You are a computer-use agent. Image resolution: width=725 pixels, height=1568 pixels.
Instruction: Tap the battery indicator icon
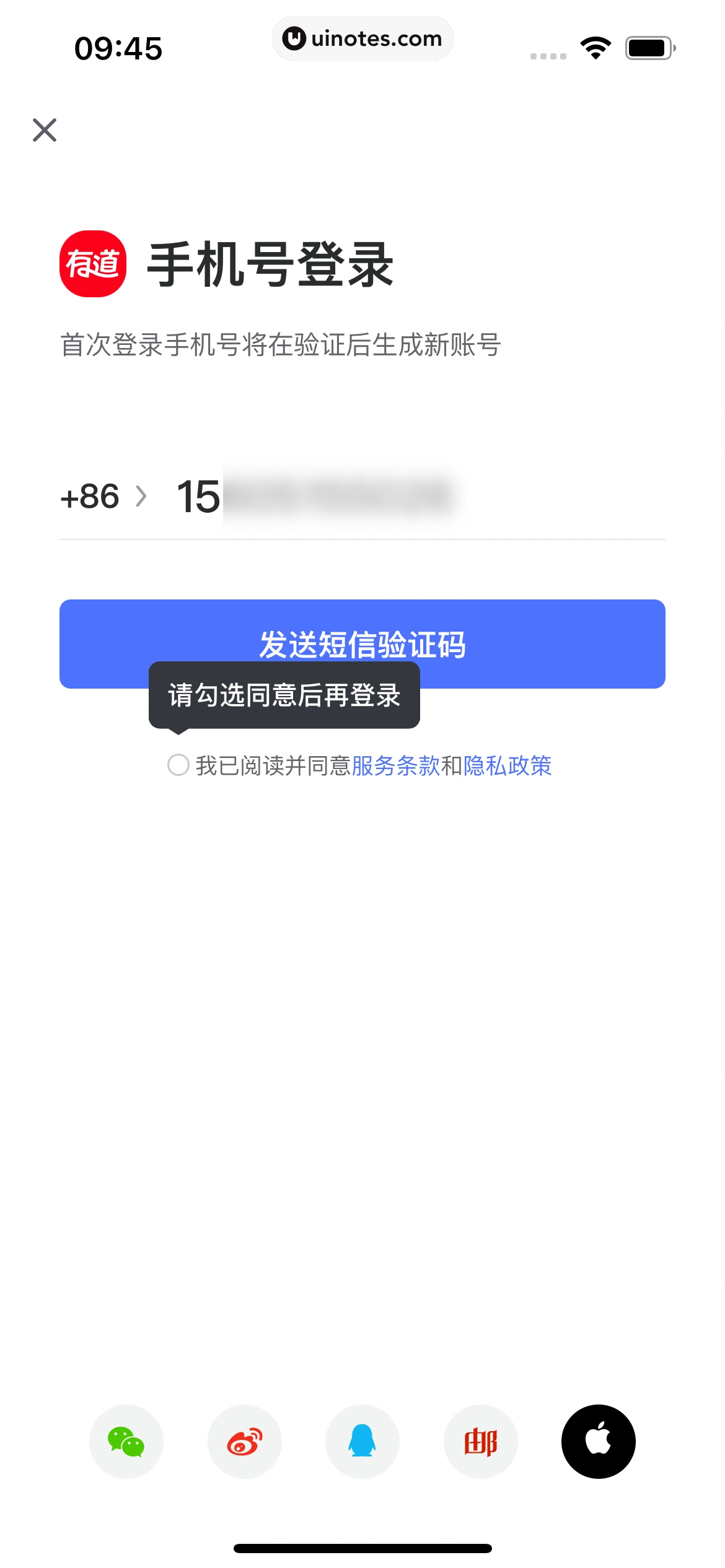pyautogui.click(x=649, y=48)
